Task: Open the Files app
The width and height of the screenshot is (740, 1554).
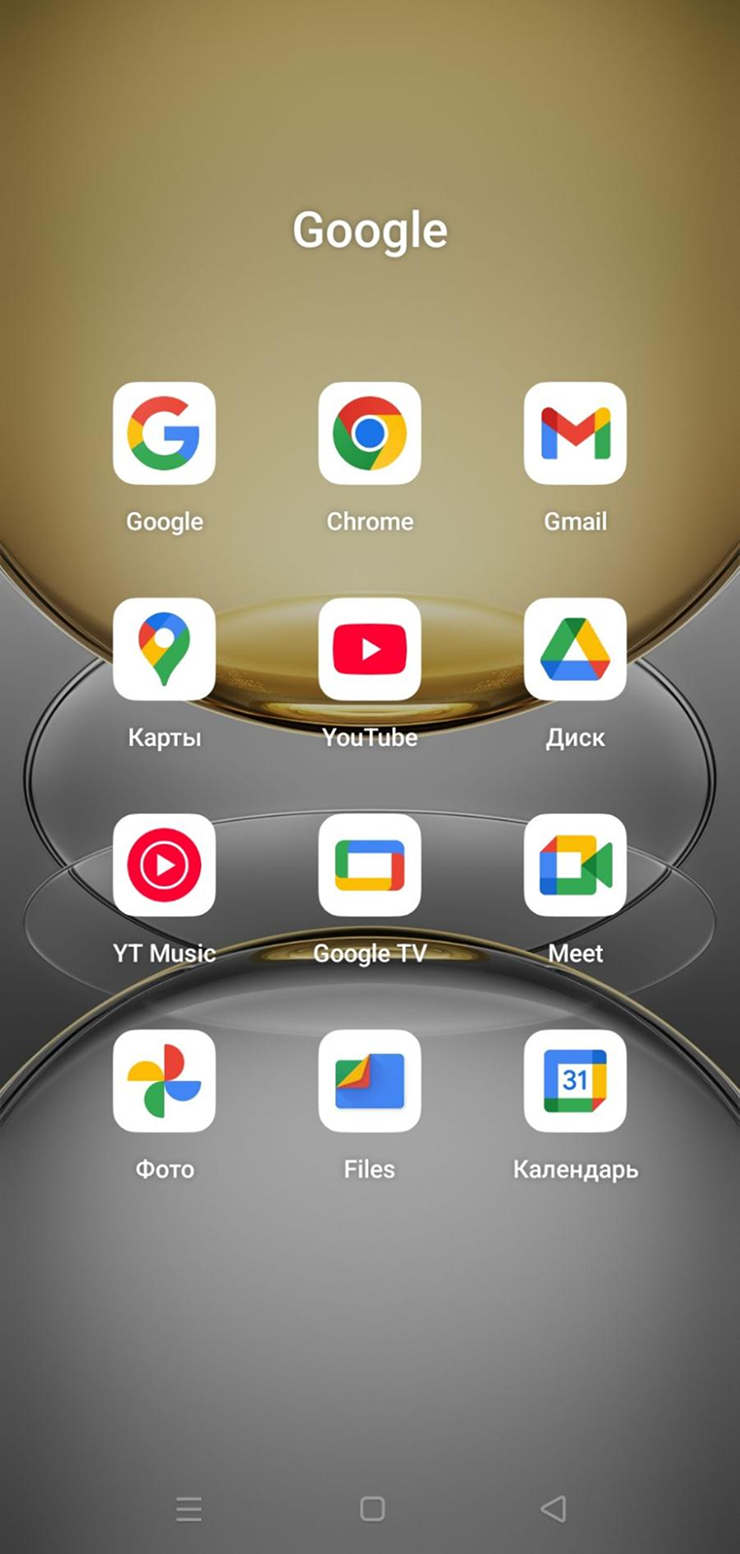Action: (x=369, y=1081)
